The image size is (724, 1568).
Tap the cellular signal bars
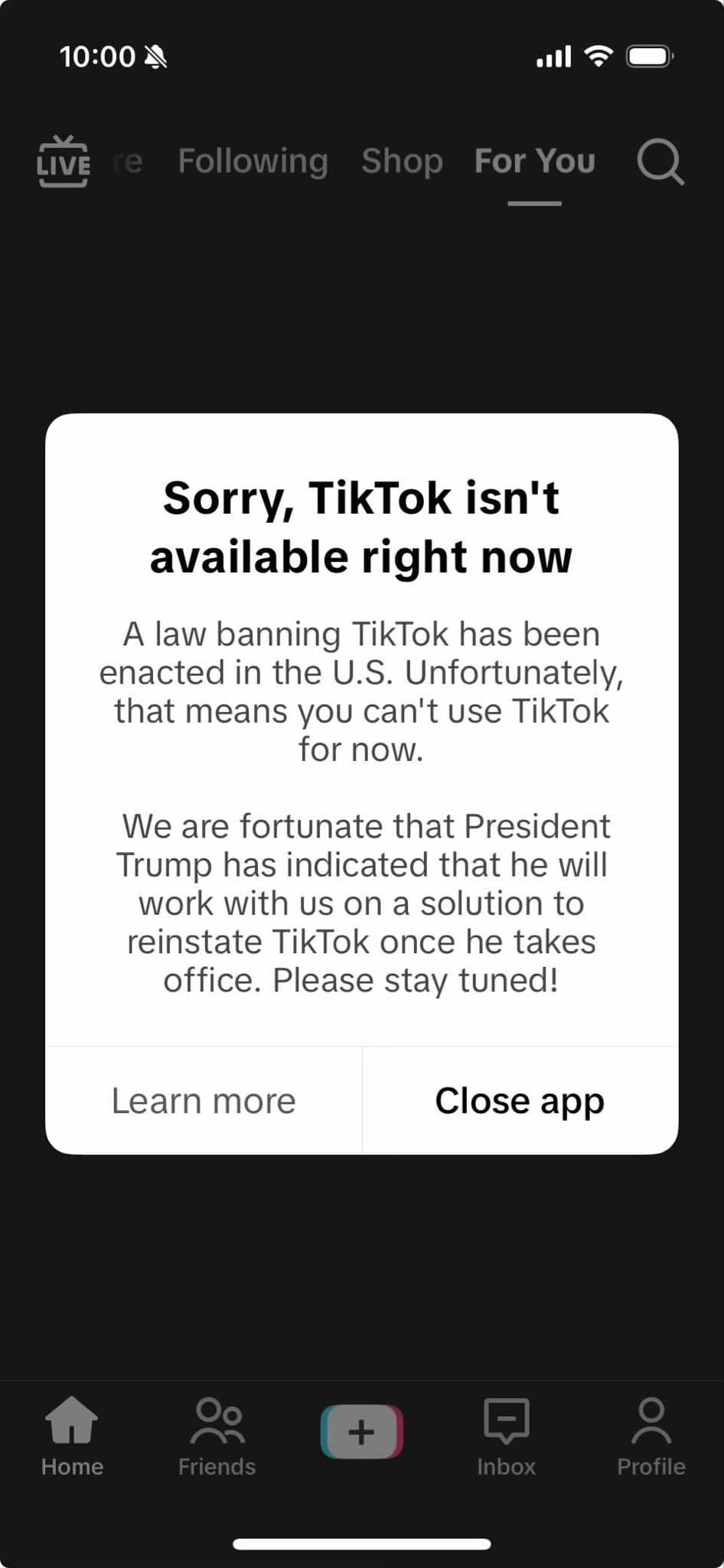[x=553, y=55]
